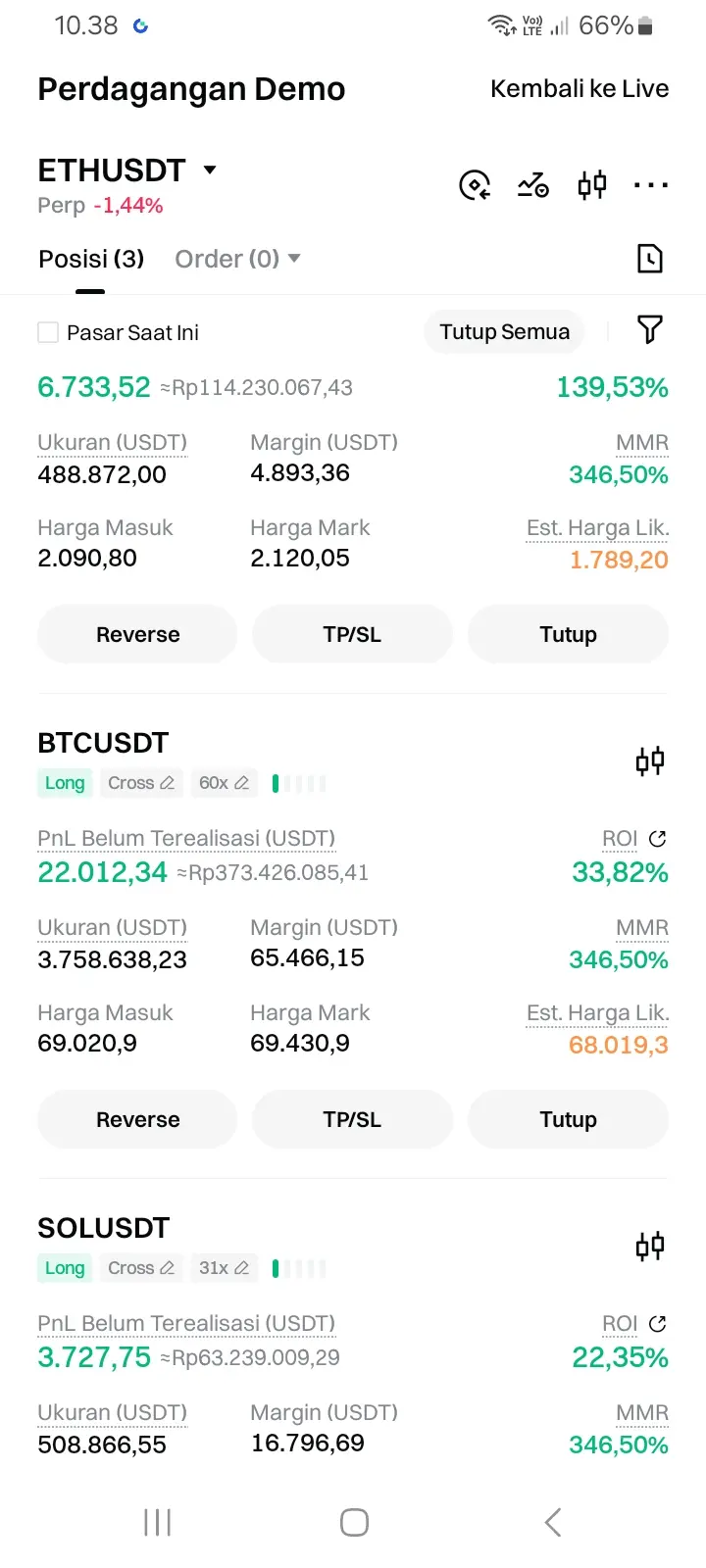The image size is (706, 1568).
Task: Change the SOLUSDT Cross margin mode
Action: [141, 1268]
